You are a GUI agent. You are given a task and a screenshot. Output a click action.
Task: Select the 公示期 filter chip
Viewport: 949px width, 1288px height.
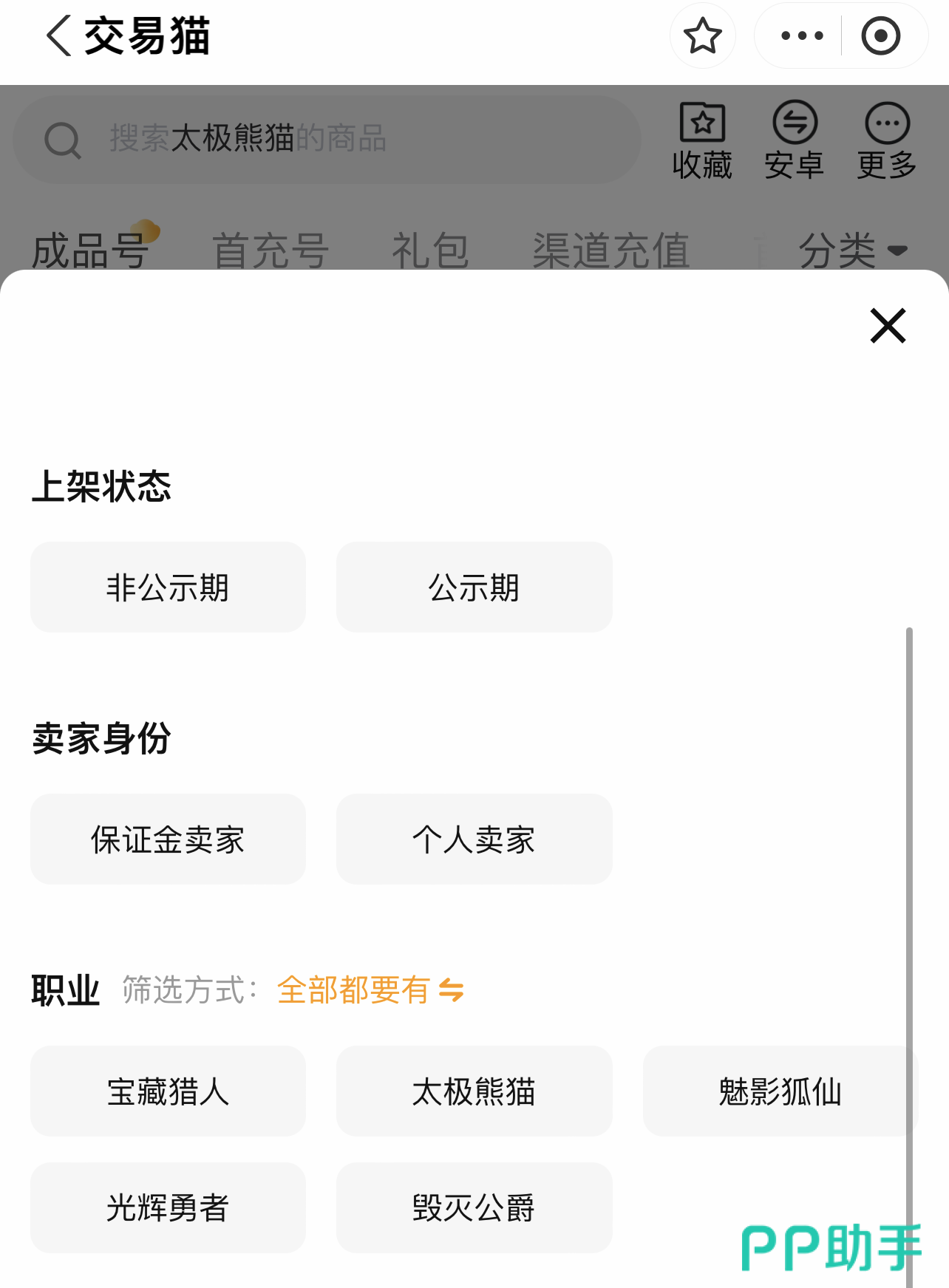coord(474,587)
